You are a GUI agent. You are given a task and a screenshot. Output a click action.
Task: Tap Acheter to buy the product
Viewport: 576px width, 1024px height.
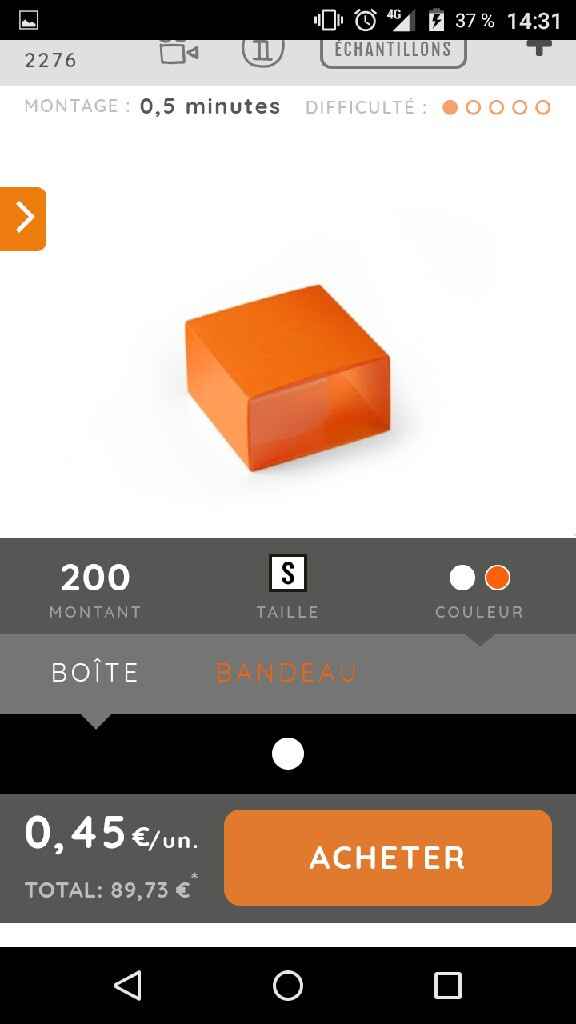point(388,857)
